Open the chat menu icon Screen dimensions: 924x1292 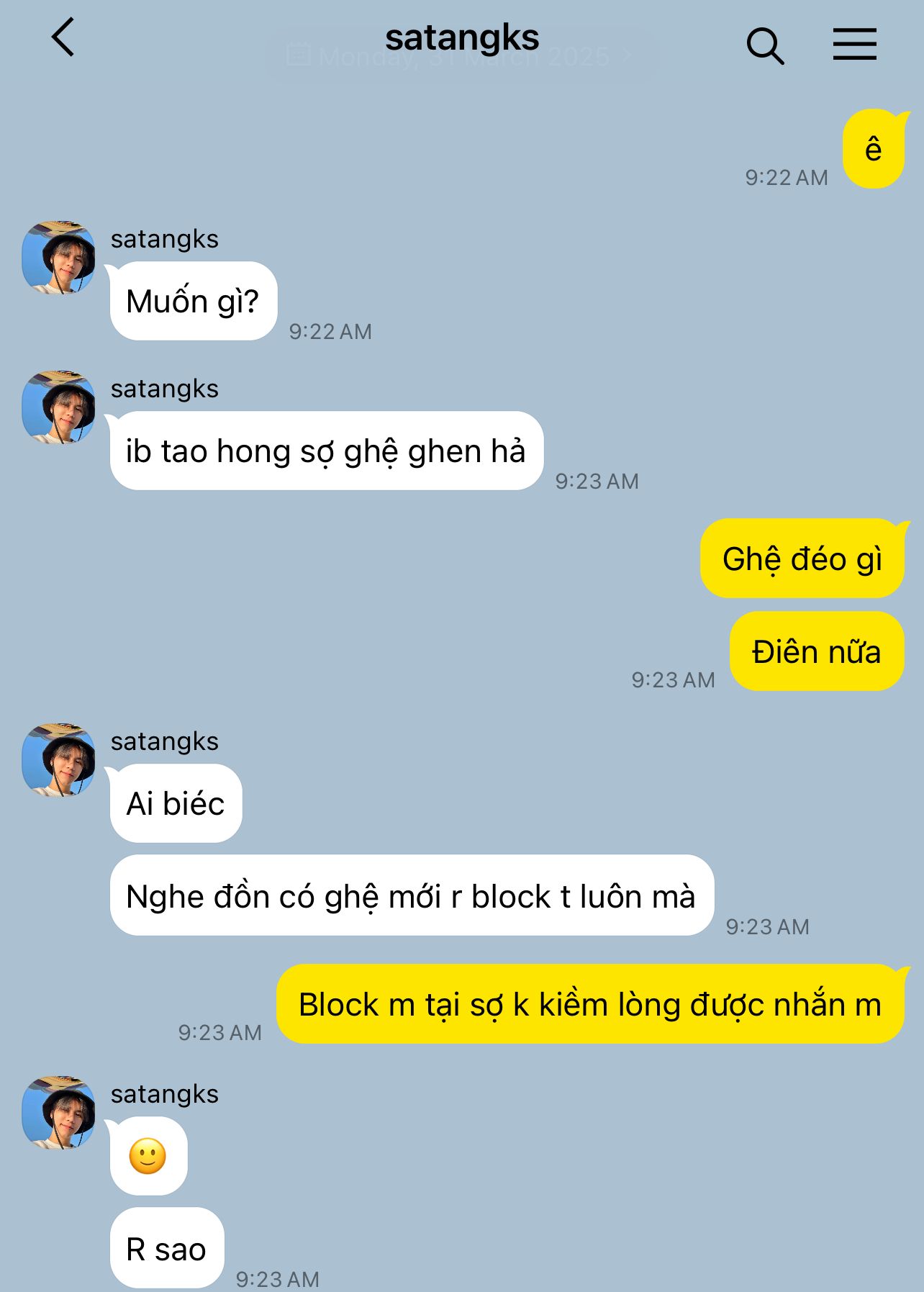pyautogui.click(x=854, y=45)
